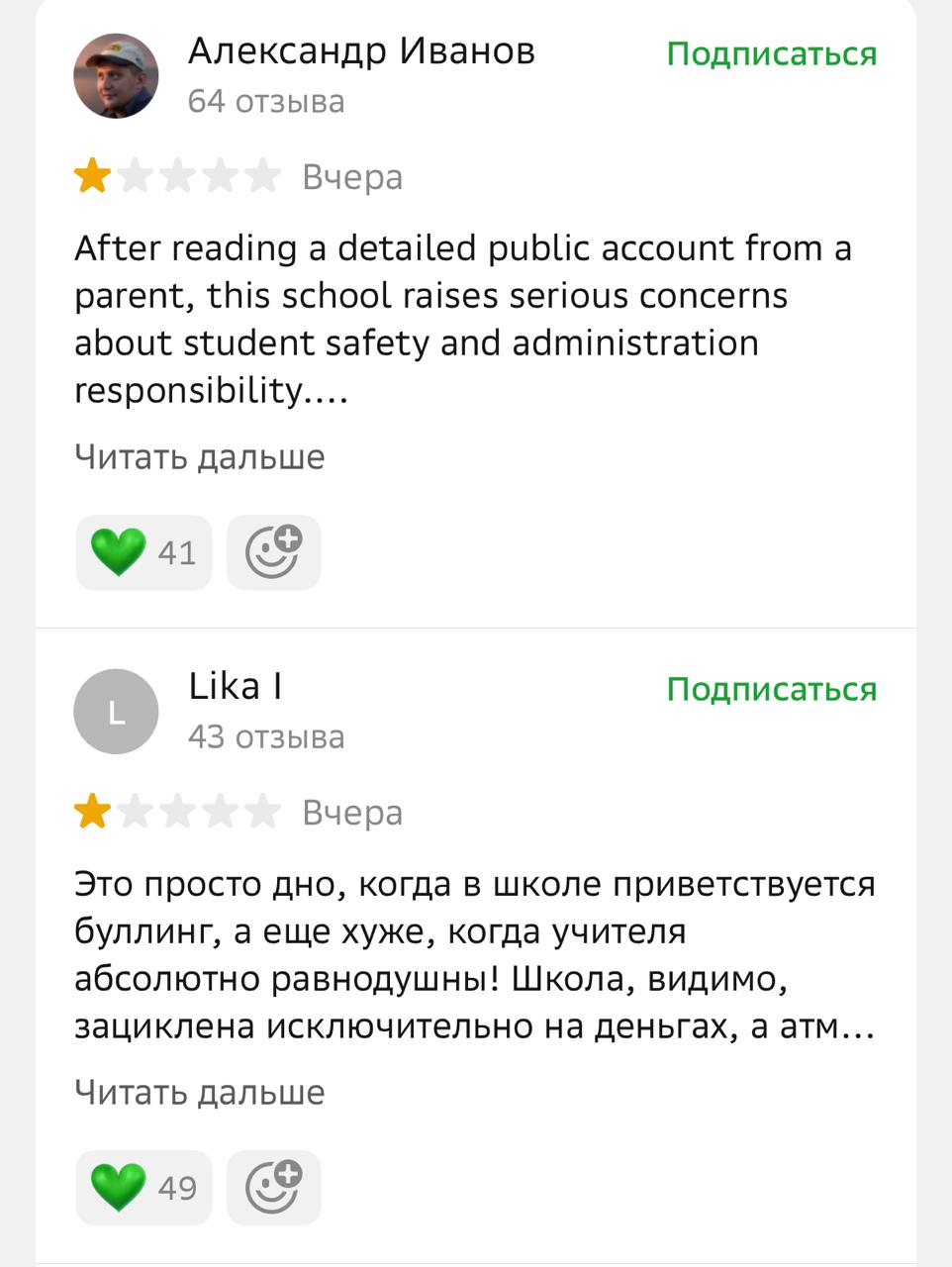Open Александр Иванов's profile photo
952x1267 pixels.
[116, 76]
